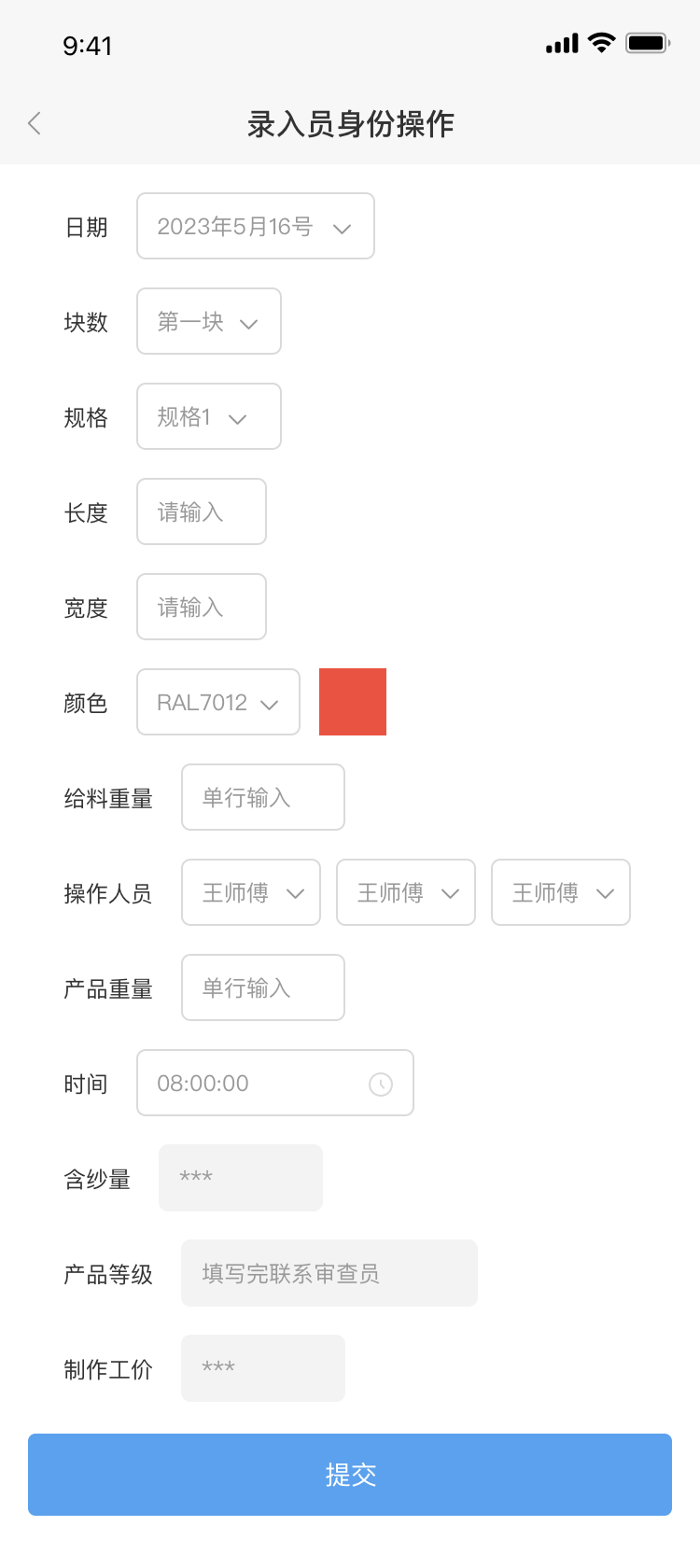Expand the 块数 dropdown

(x=208, y=322)
